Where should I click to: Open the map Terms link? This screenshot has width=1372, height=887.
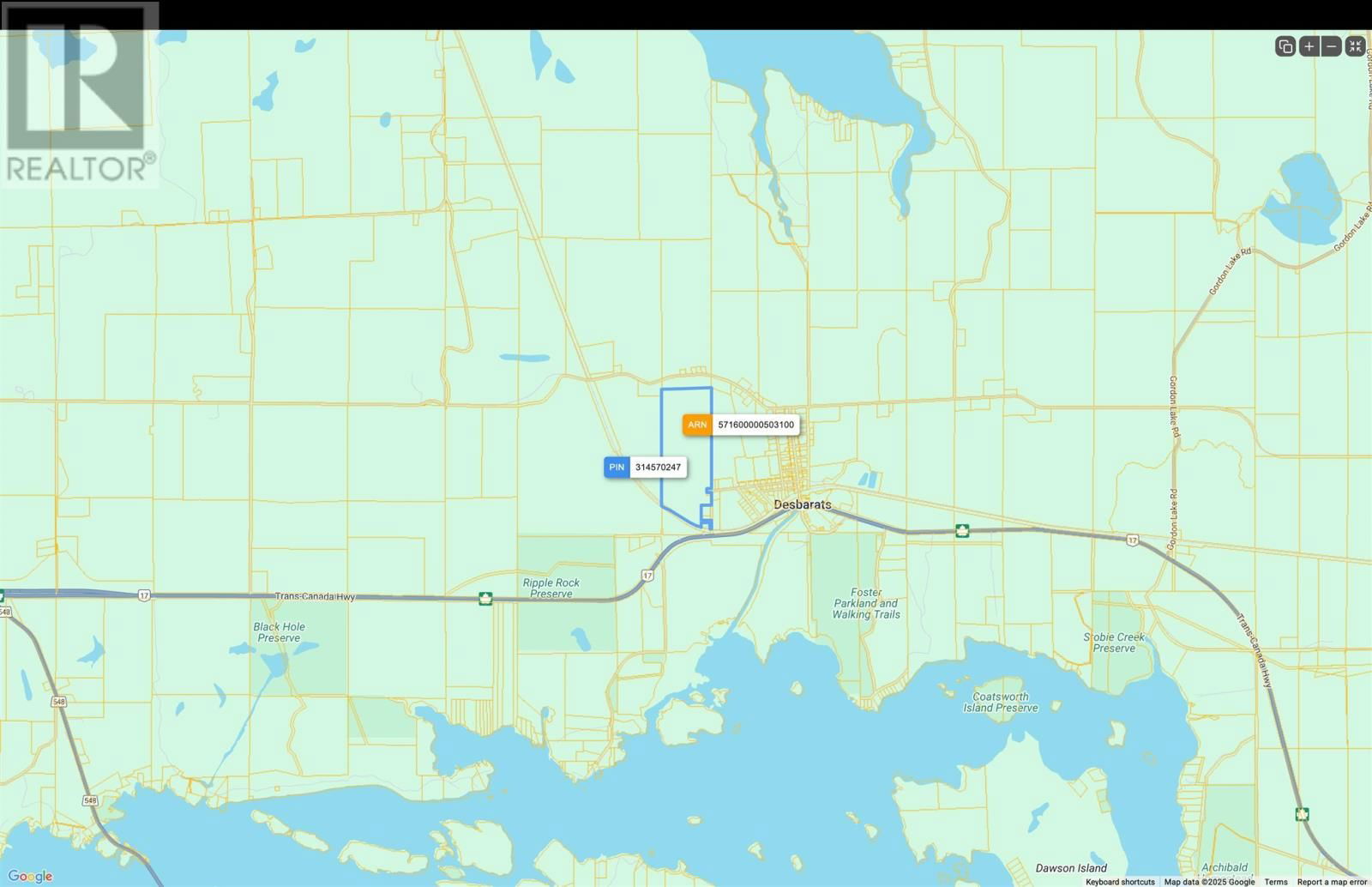click(x=1275, y=881)
